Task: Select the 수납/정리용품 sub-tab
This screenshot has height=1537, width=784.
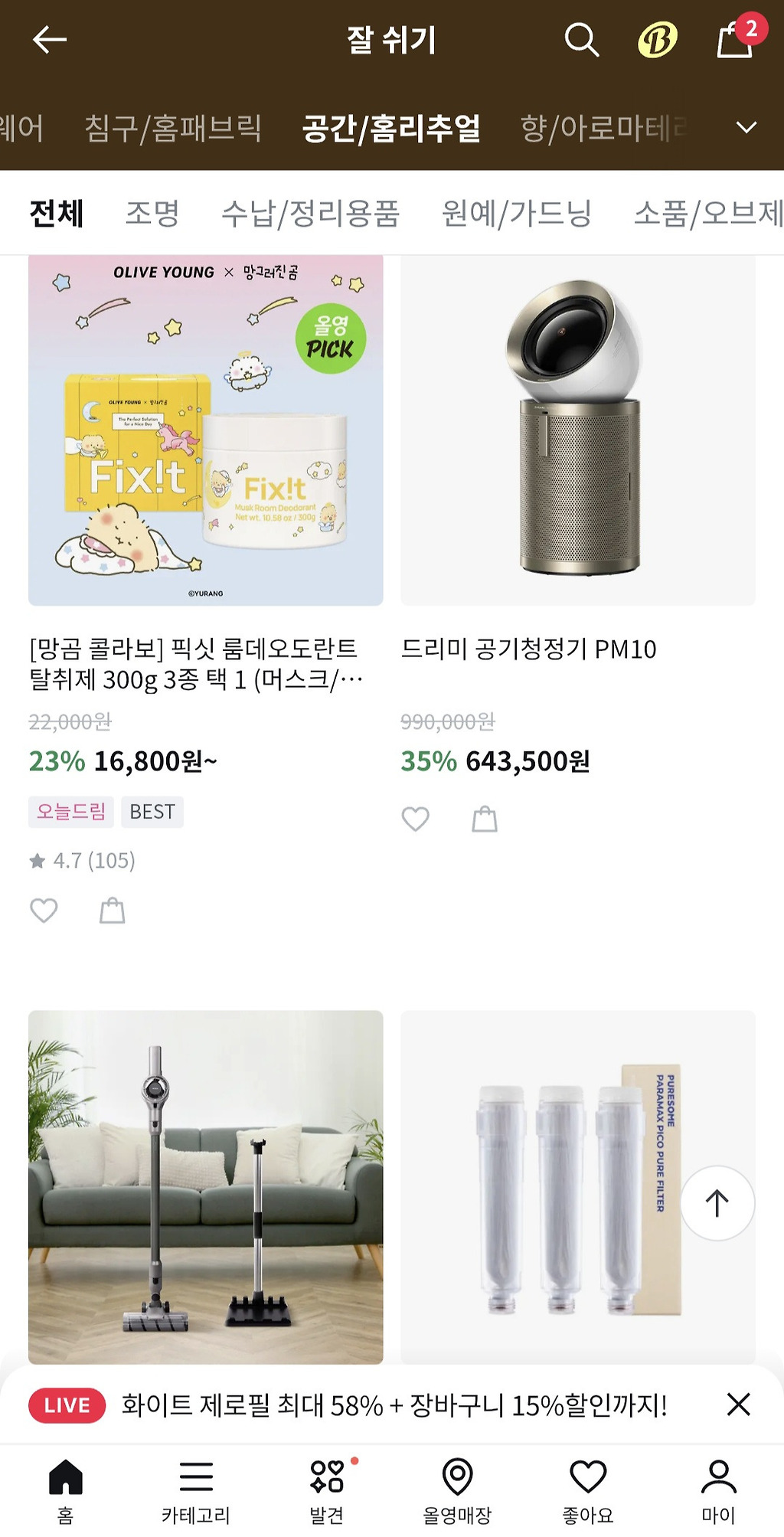Action: 310,213
